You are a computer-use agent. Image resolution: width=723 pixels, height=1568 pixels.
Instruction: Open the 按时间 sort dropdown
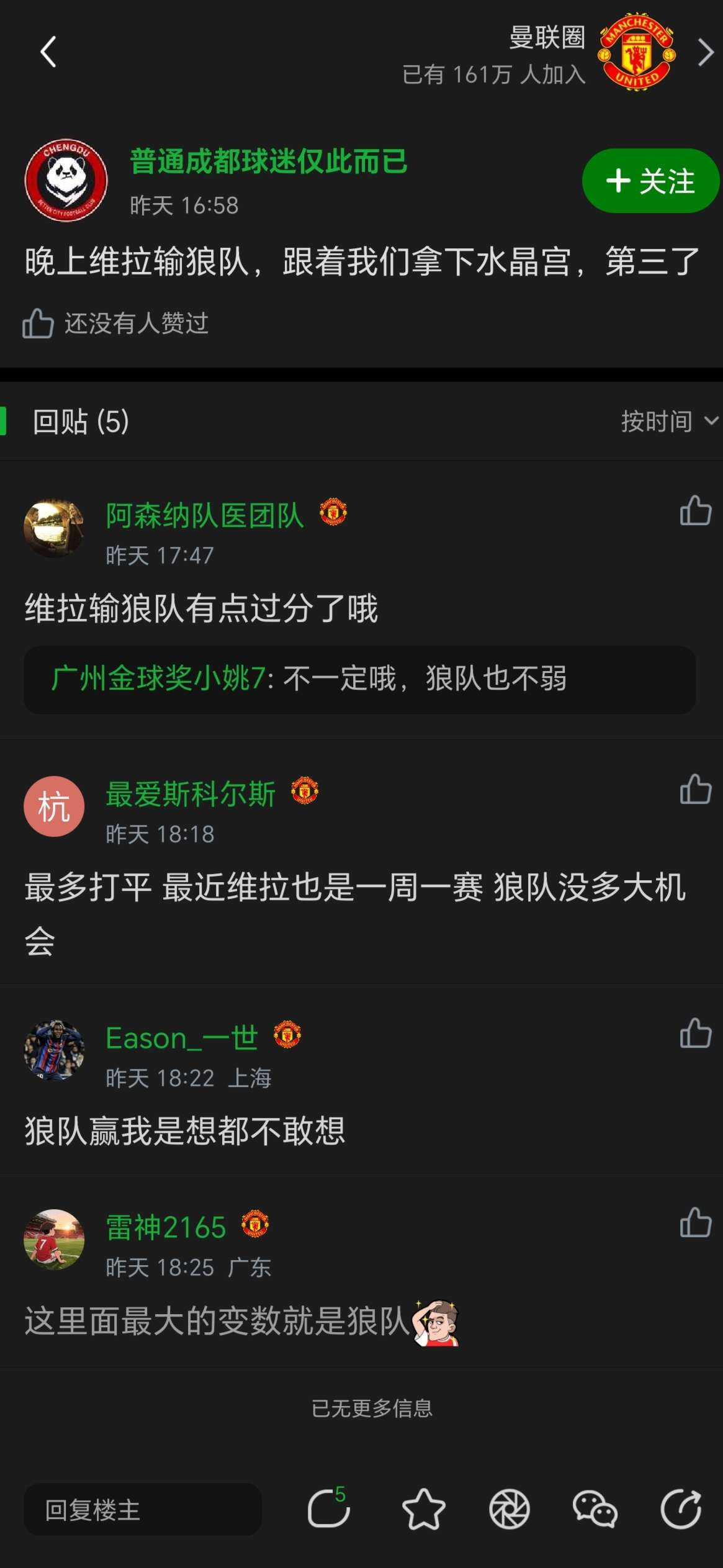[668, 421]
